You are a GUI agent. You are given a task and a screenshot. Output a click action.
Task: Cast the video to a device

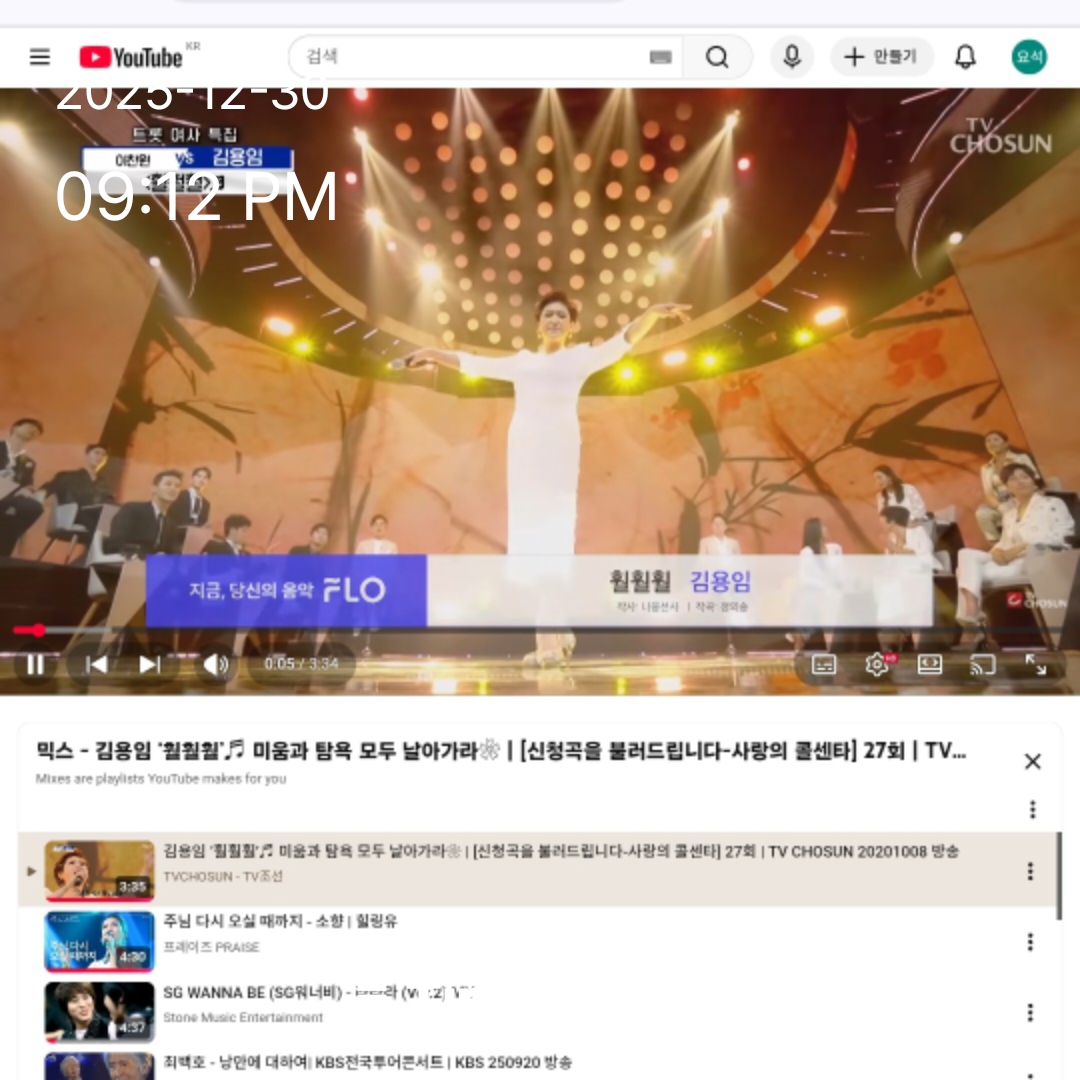tap(983, 664)
